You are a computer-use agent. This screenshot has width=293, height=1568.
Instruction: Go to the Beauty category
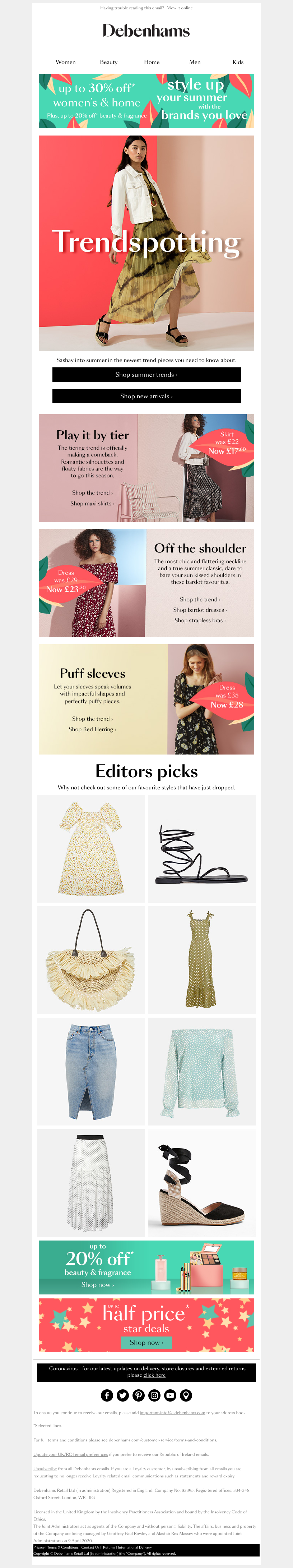coord(109,62)
